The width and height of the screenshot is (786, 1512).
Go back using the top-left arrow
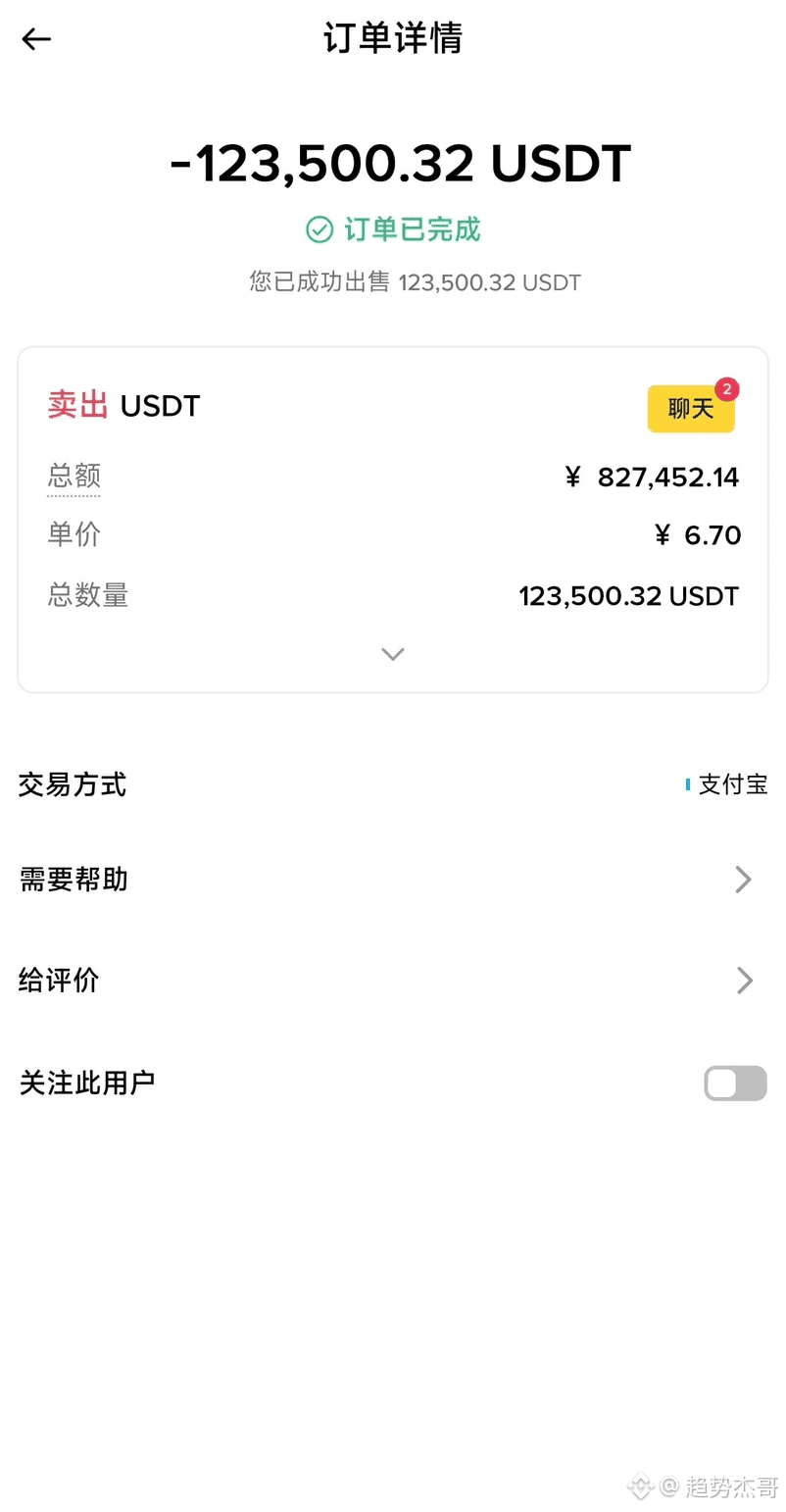(36, 39)
